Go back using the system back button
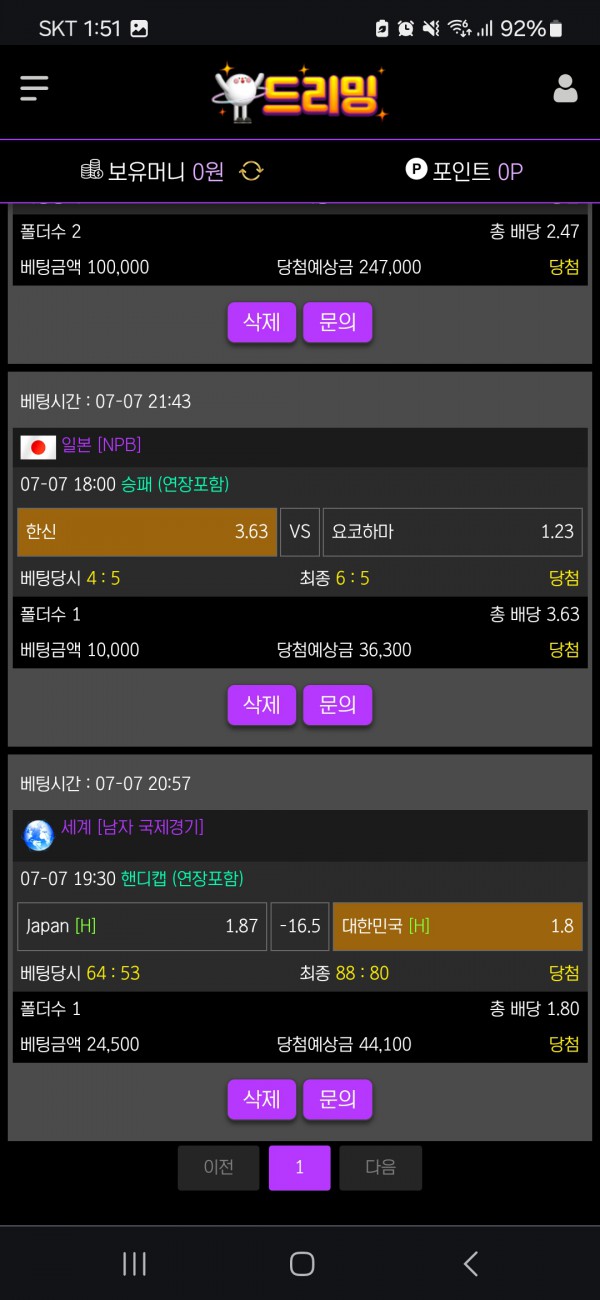 [x=470, y=1263]
